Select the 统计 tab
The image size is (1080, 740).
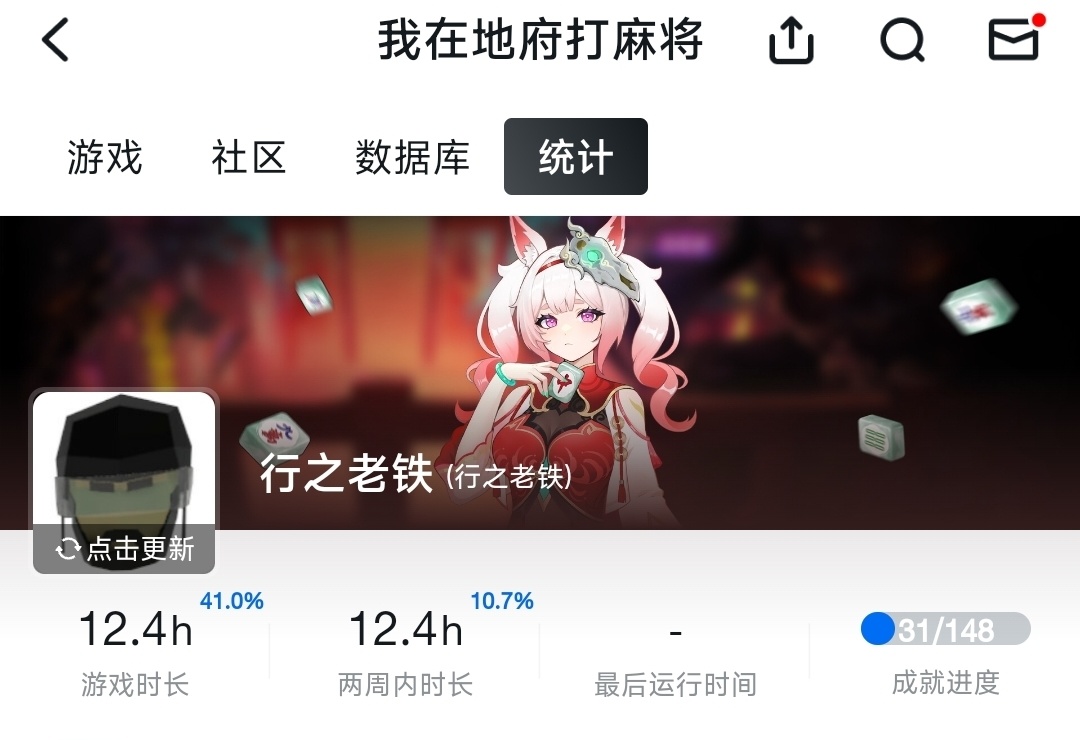tap(576, 157)
